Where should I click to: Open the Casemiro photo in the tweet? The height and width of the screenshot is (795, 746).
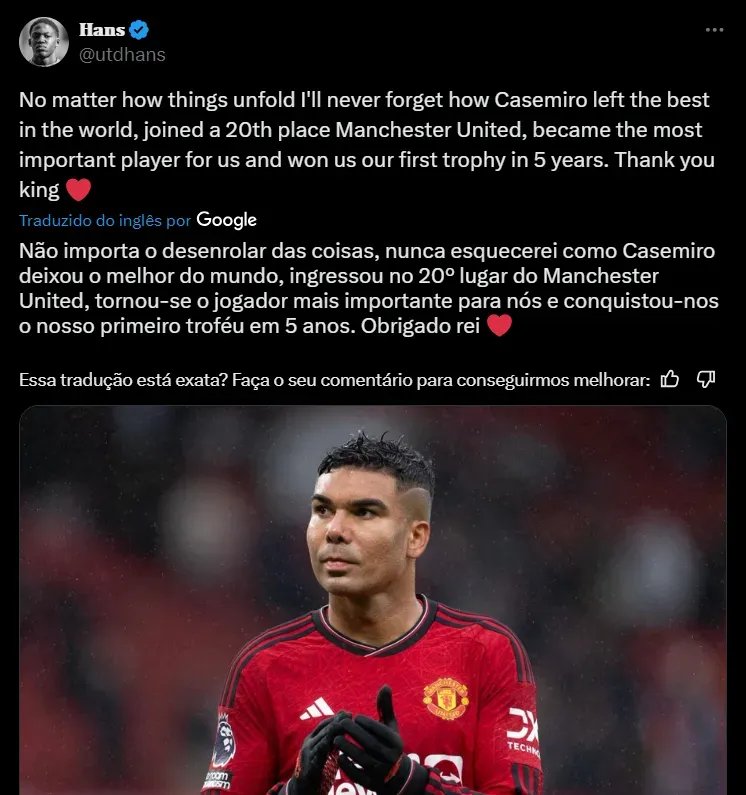[372, 600]
